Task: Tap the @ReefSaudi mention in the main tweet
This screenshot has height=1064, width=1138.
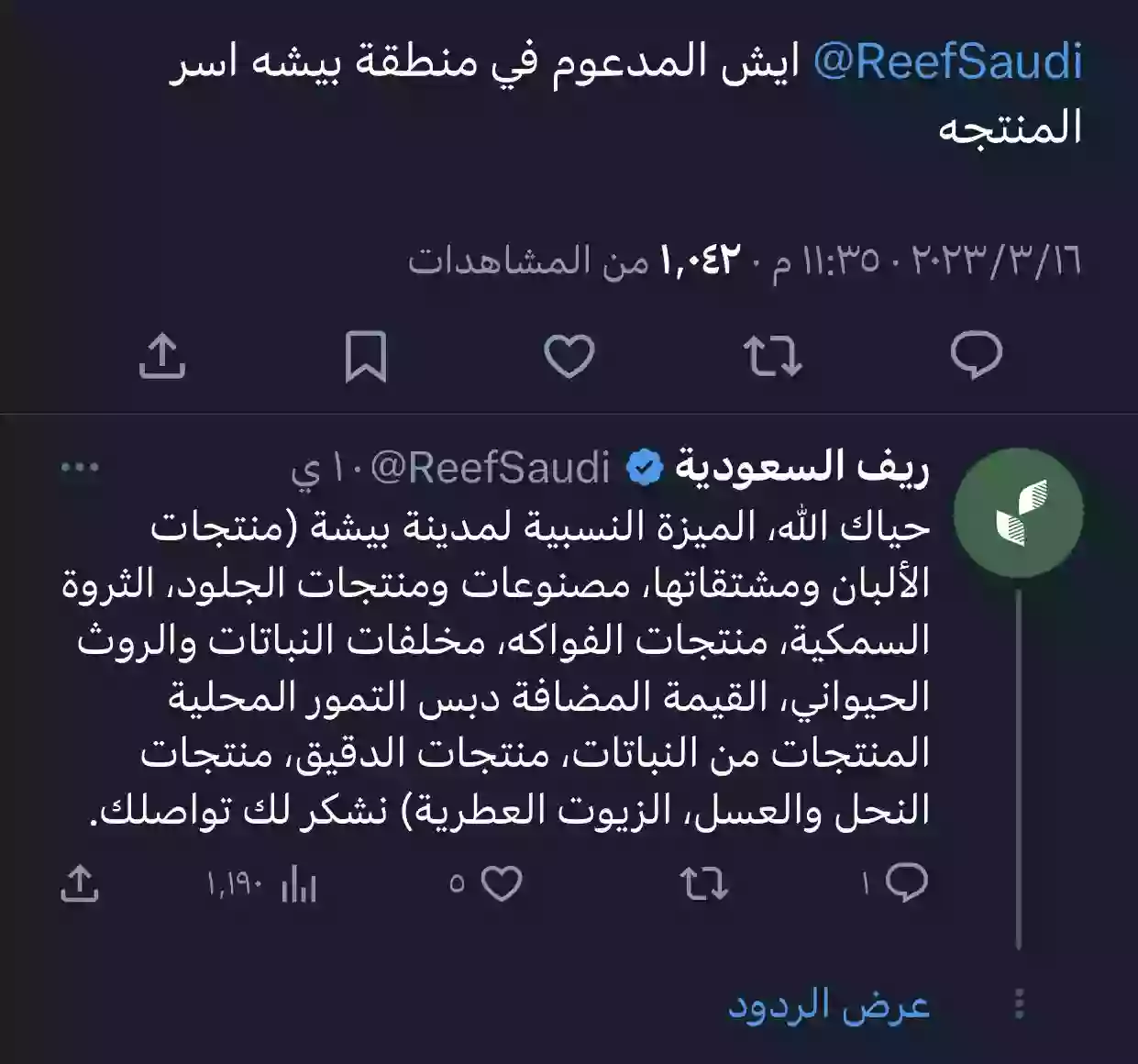Action: (947, 62)
